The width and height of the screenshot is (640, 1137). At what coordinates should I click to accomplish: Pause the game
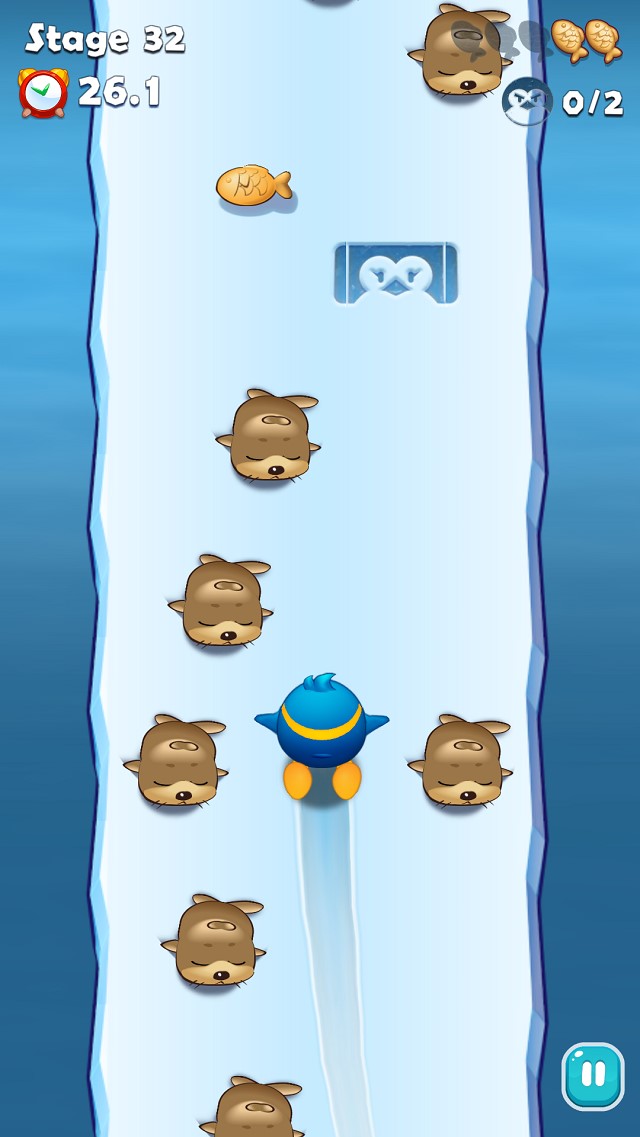tap(593, 1076)
